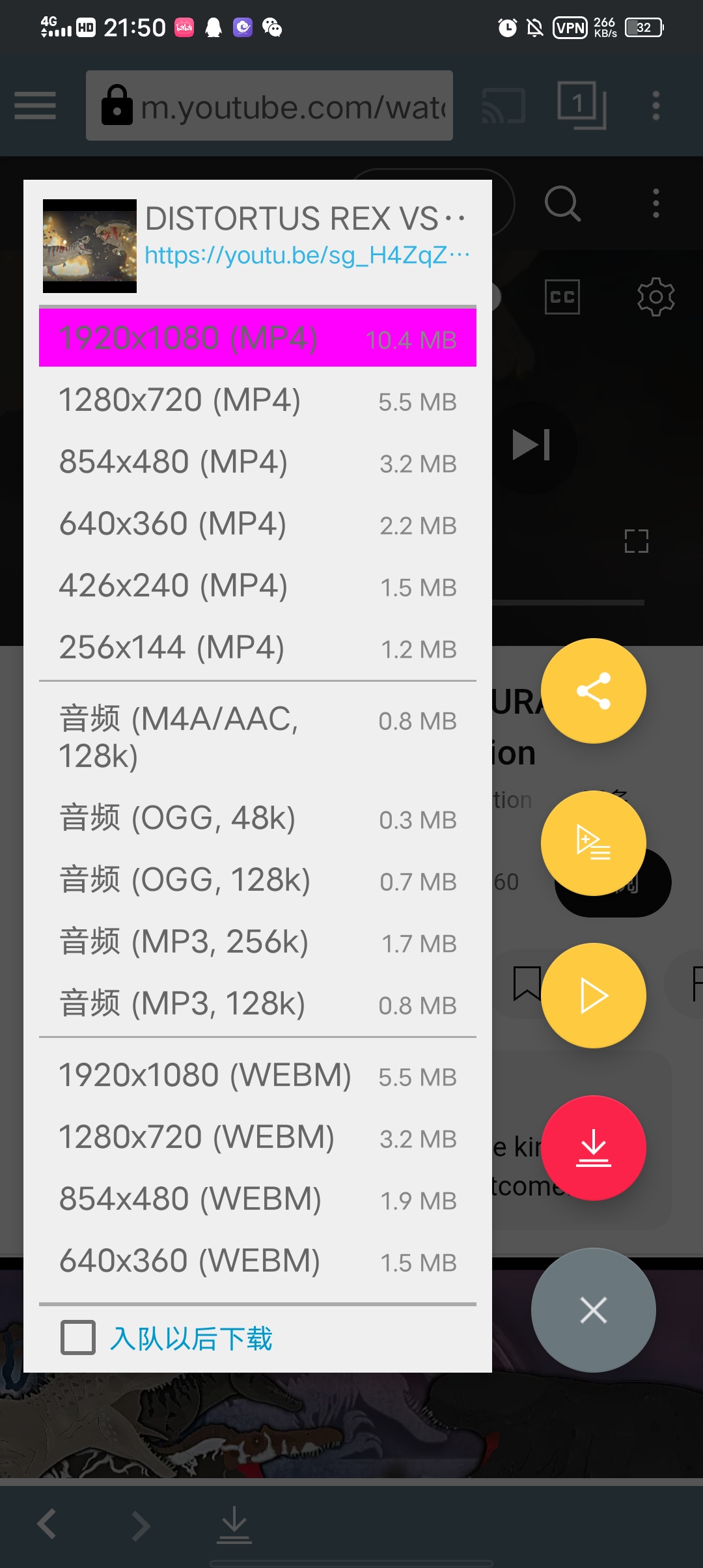Tap the red download floating button
The image size is (703, 1568).
pos(593,1148)
